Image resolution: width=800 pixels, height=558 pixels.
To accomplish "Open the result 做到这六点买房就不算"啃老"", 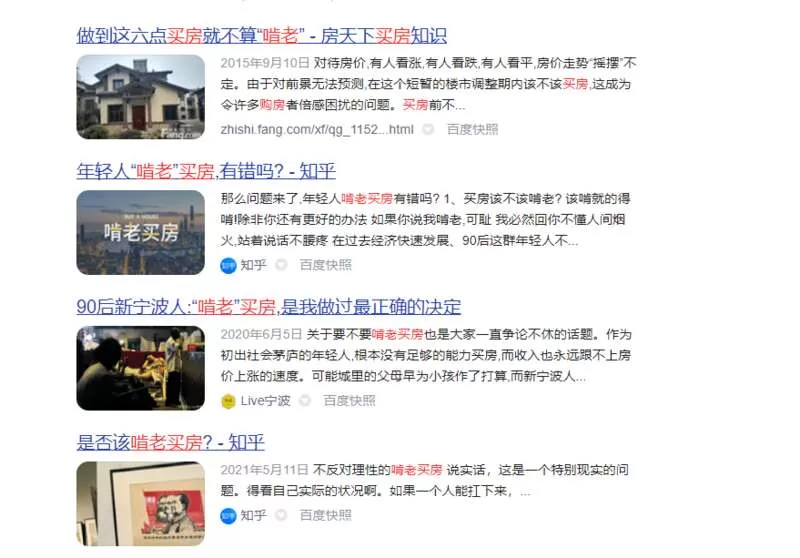I will (x=262, y=36).
